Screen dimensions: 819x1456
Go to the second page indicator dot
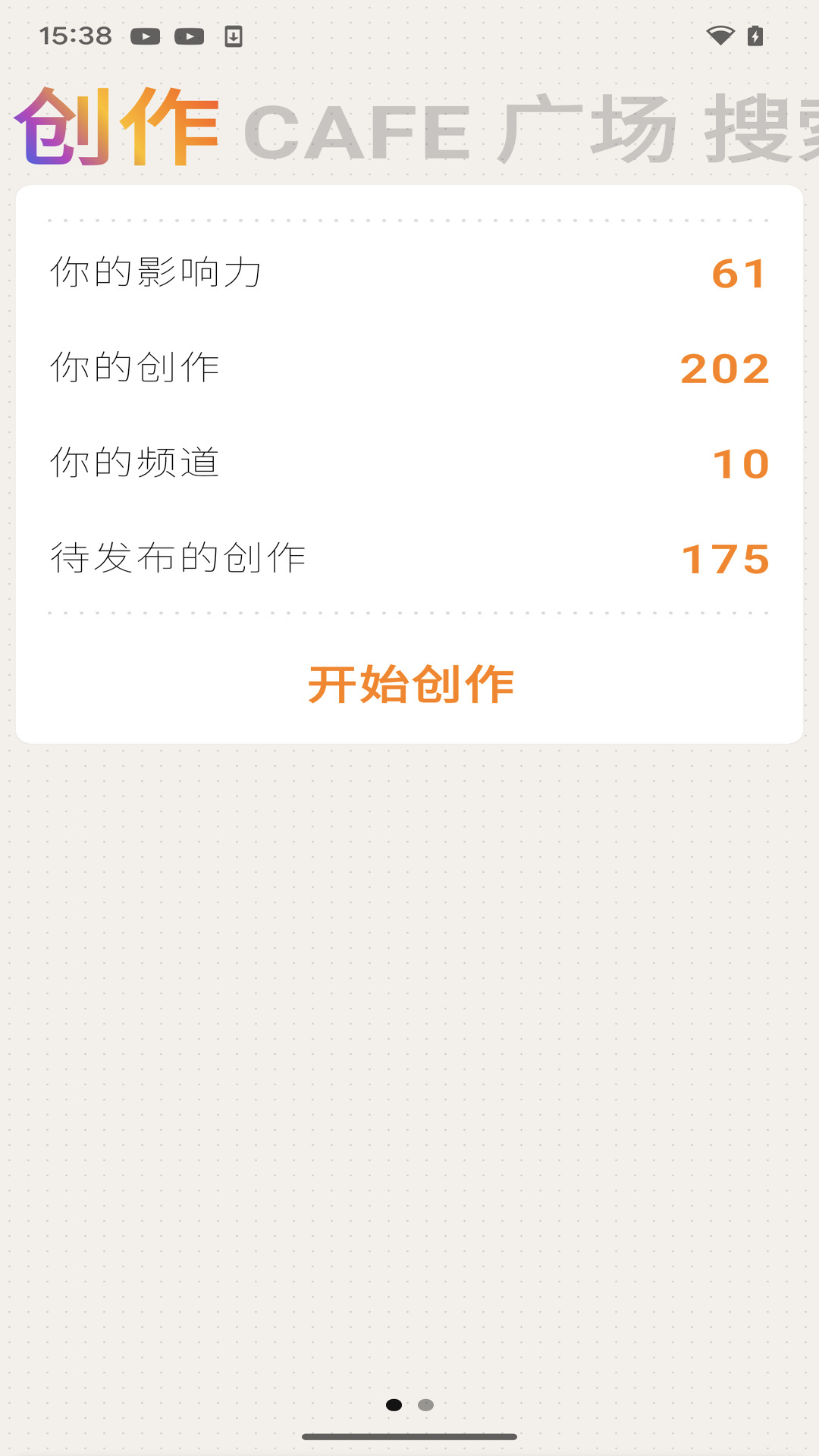[426, 1405]
